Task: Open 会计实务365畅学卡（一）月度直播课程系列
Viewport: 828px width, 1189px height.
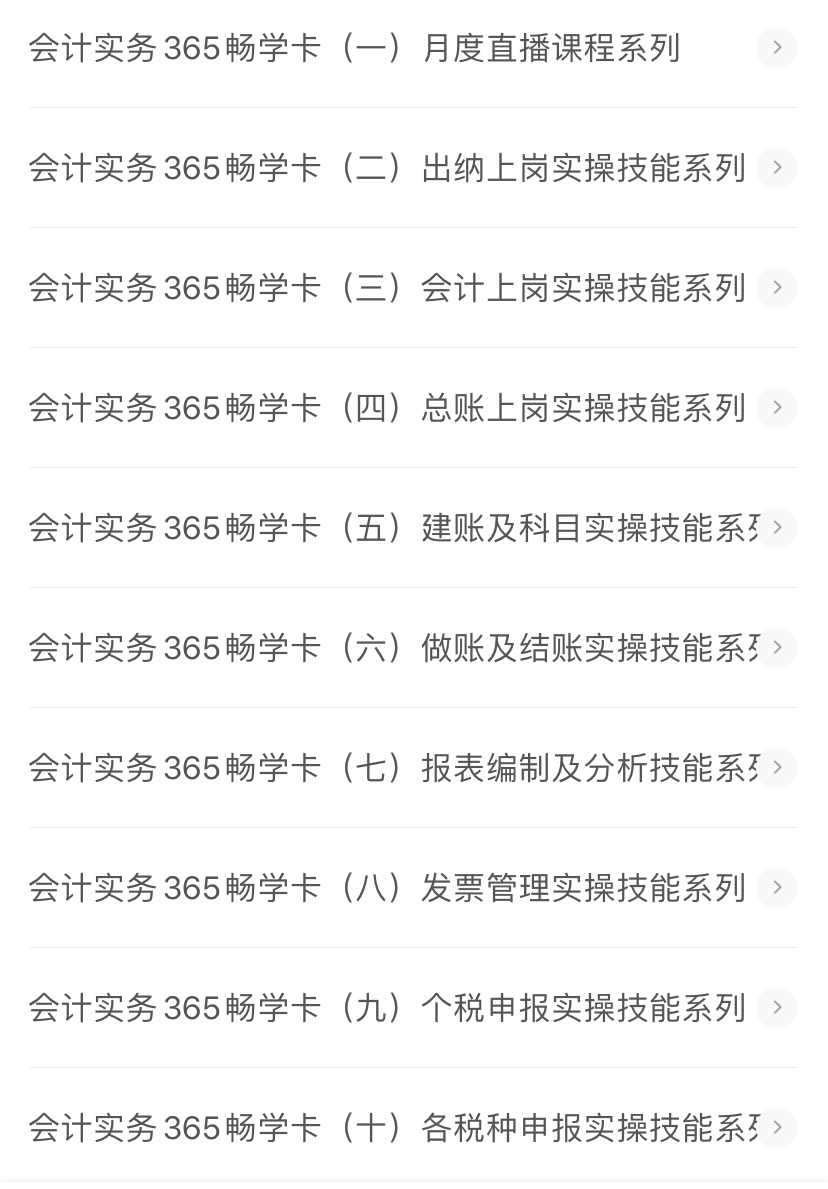Action: click(x=355, y=48)
